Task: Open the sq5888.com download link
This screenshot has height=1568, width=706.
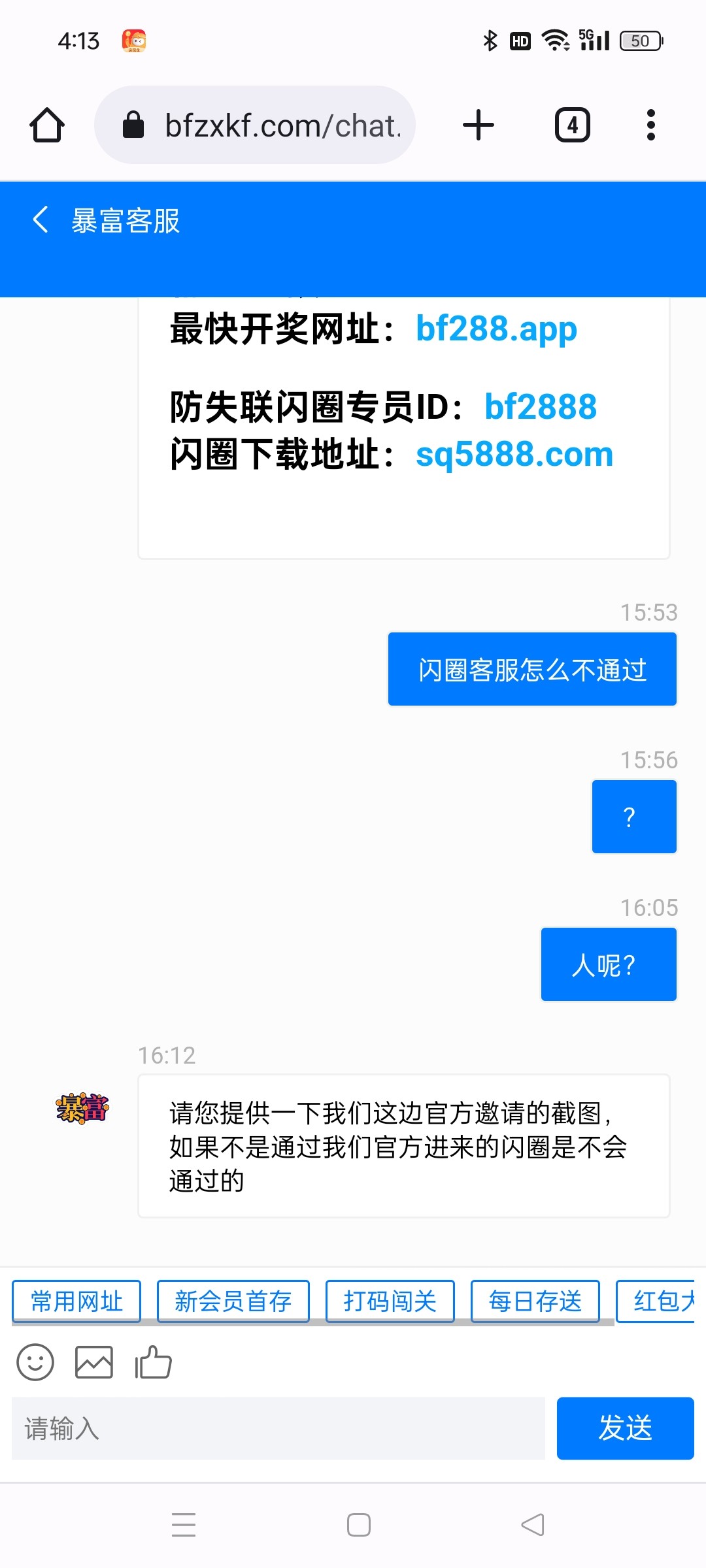Action: [x=514, y=455]
